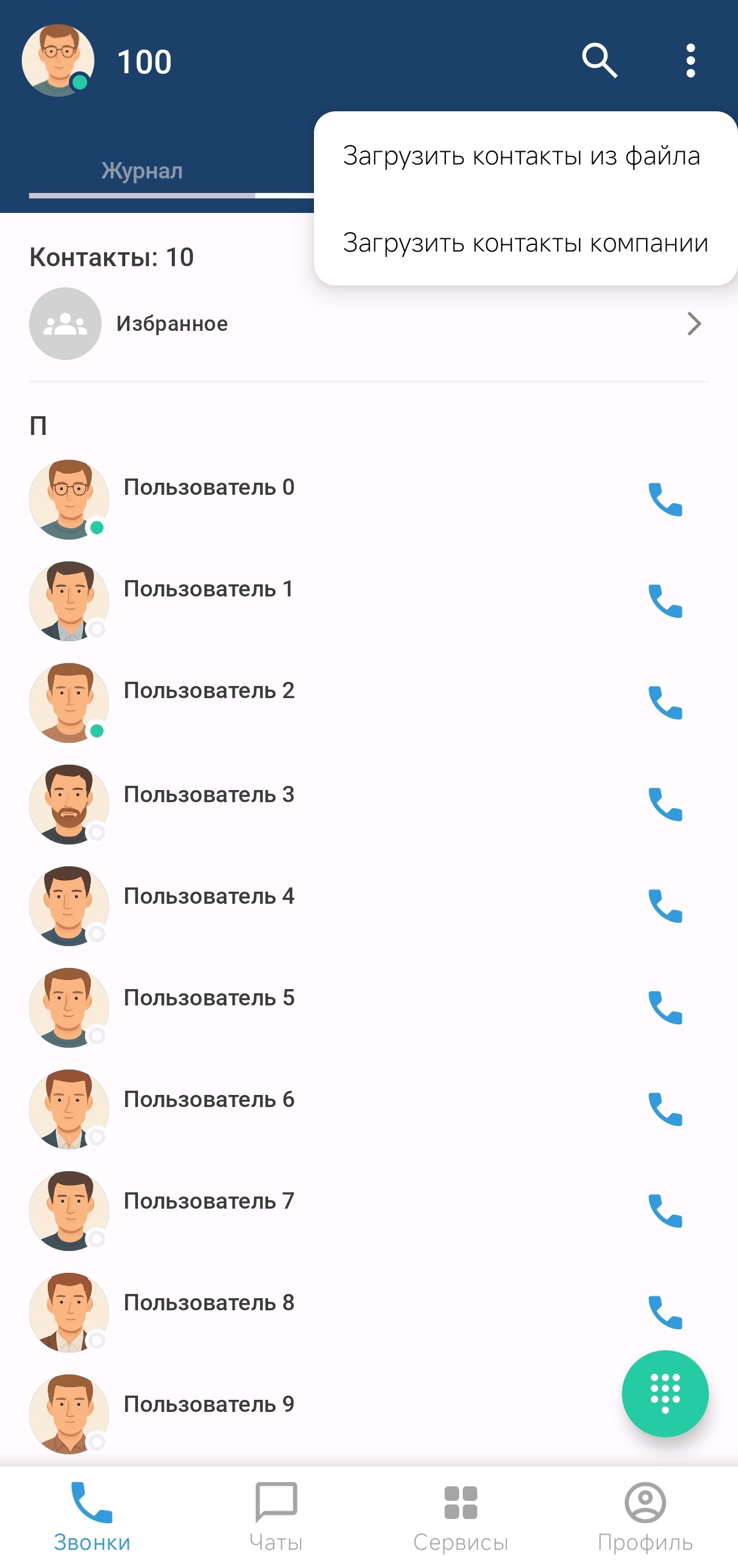Open the Профиль tab

click(645, 1516)
